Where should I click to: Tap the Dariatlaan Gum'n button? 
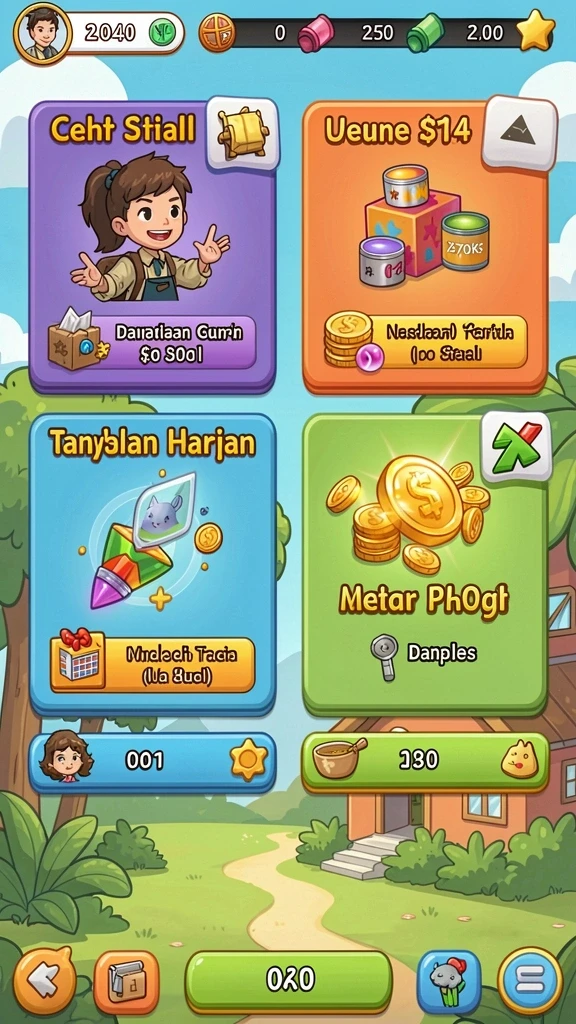152,344
